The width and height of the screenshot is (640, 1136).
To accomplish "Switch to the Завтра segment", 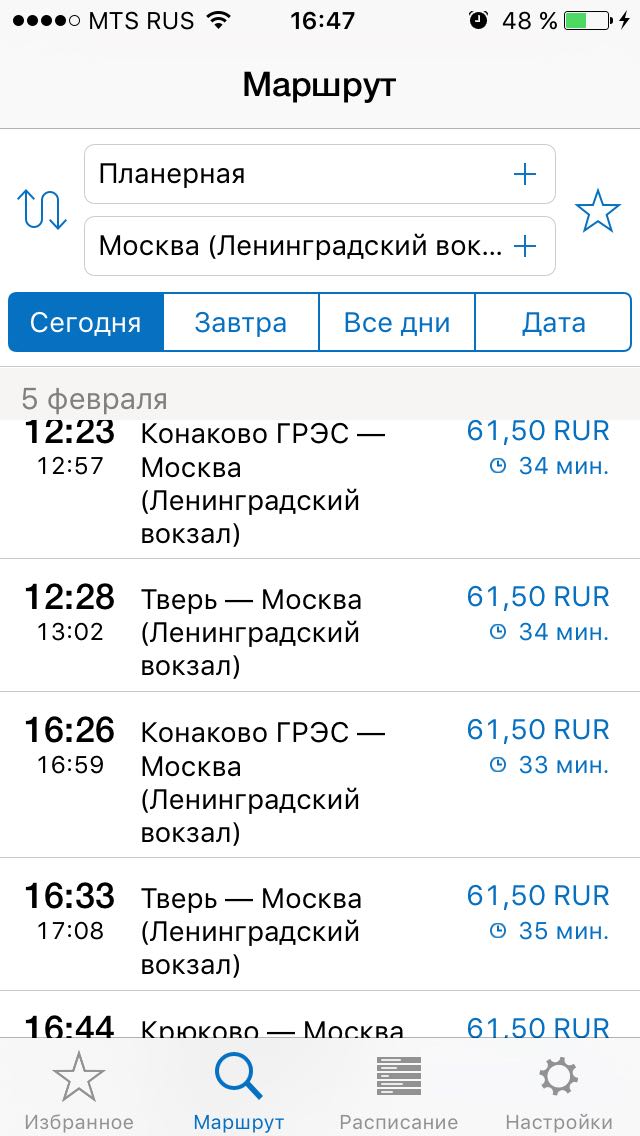I will [x=241, y=322].
